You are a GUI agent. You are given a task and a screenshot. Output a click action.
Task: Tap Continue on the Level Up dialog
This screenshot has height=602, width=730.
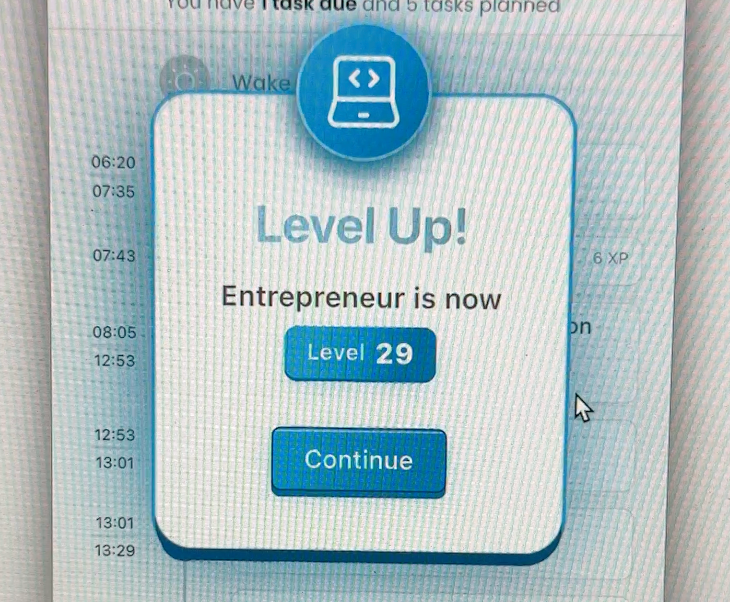tap(359, 460)
